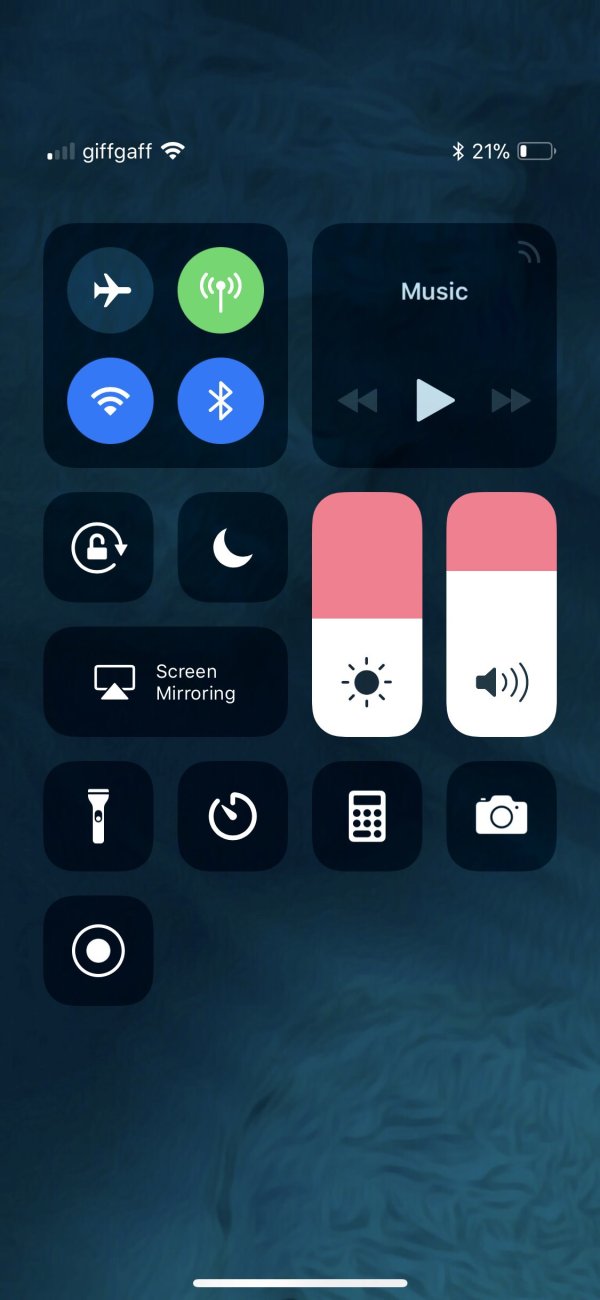This screenshot has width=600, height=1300.
Task: Turn on Do Not Disturb
Action: coord(232,547)
